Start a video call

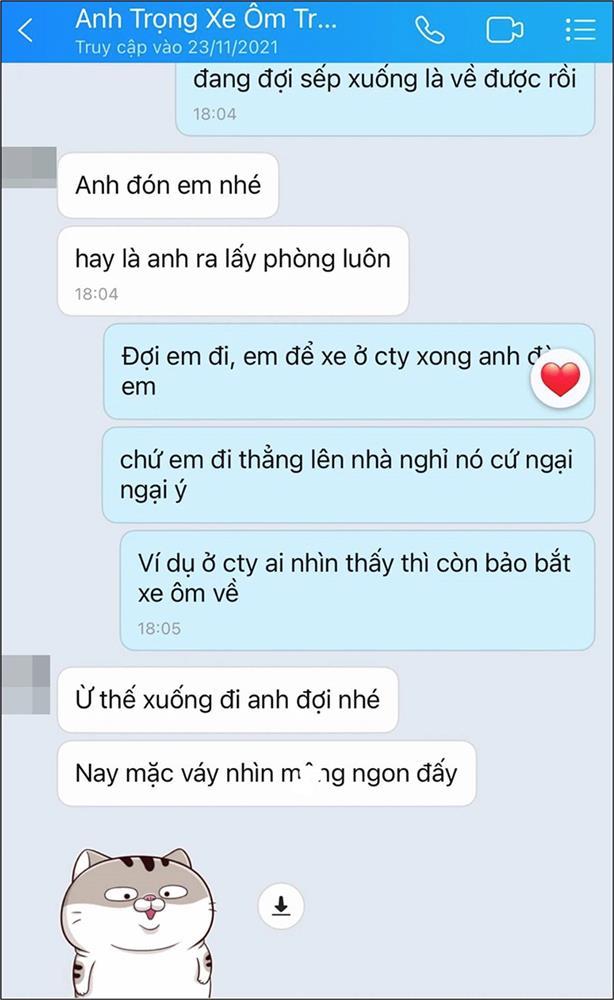click(x=504, y=30)
